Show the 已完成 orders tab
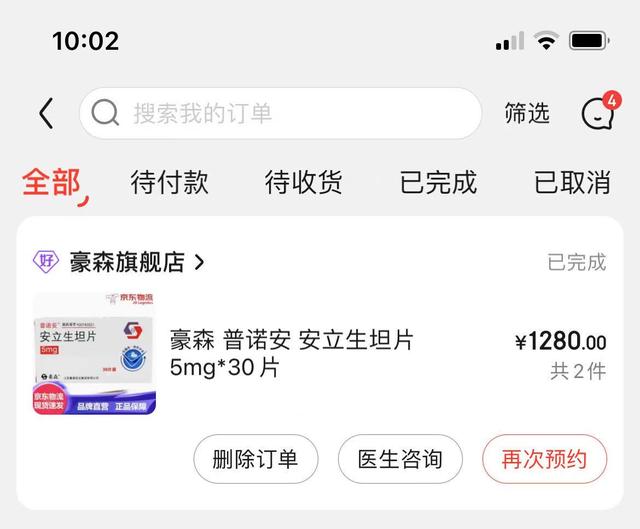Image resolution: width=640 pixels, height=529 pixels. 438,182
